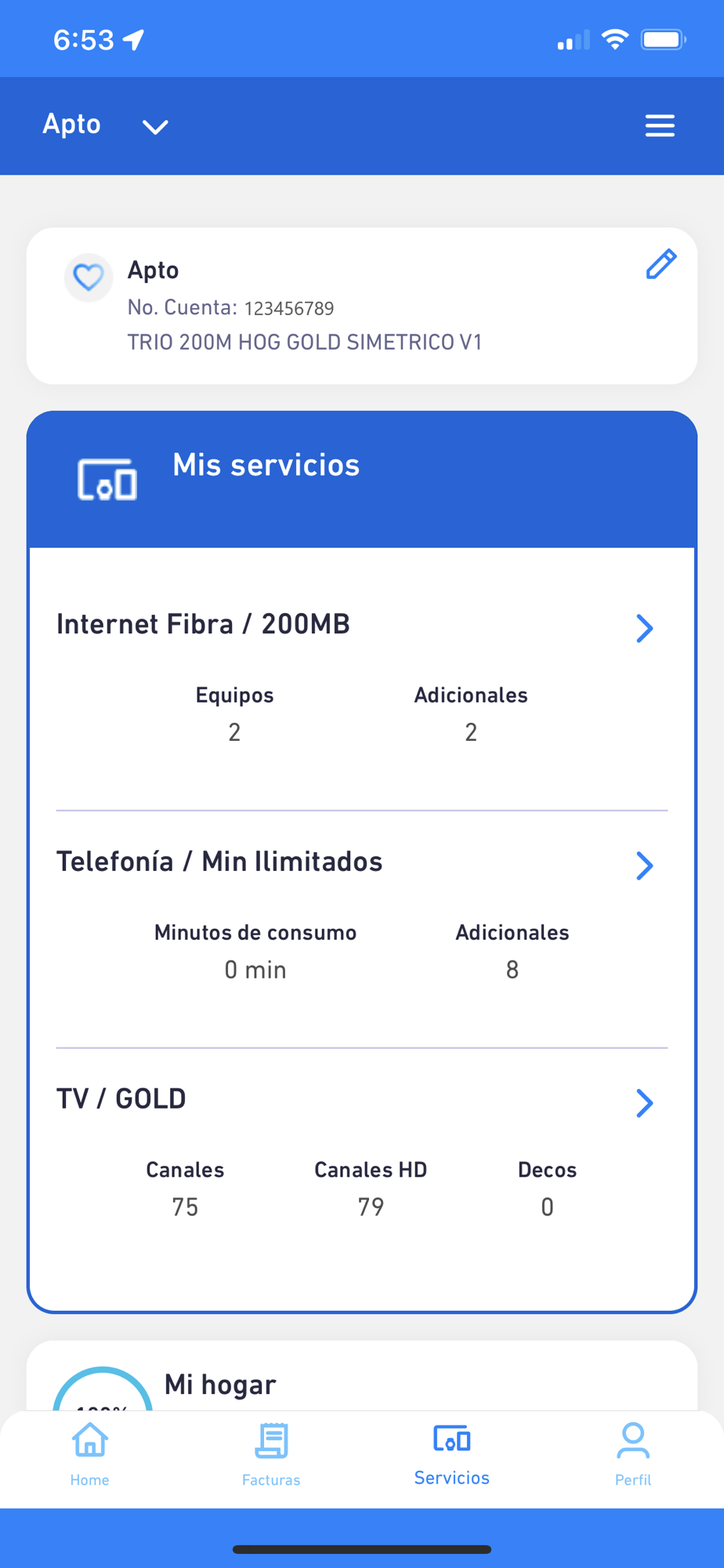
Task: Open the hamburger menu
Action: [x=660, y=125]
